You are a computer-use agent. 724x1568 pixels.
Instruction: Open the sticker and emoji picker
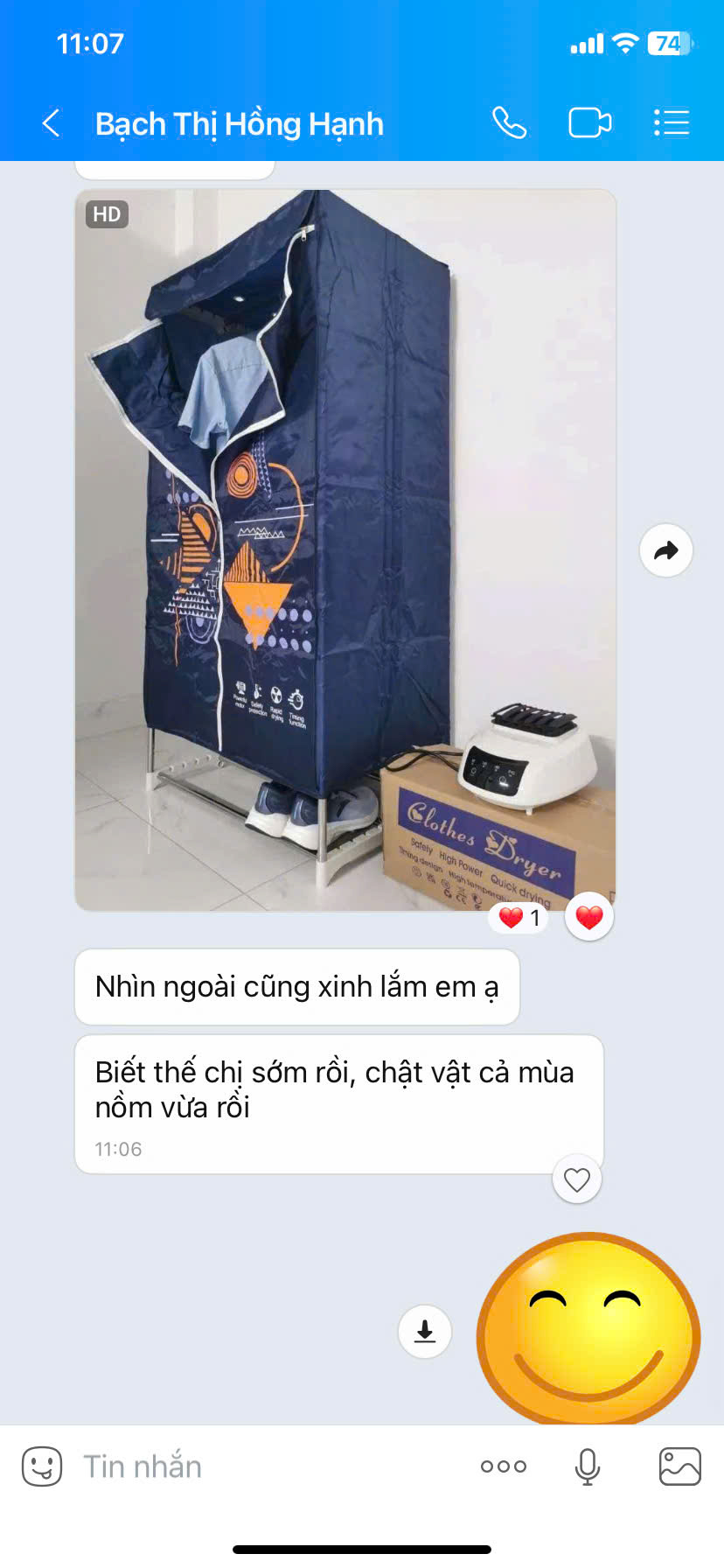(x=42, y=1466)
